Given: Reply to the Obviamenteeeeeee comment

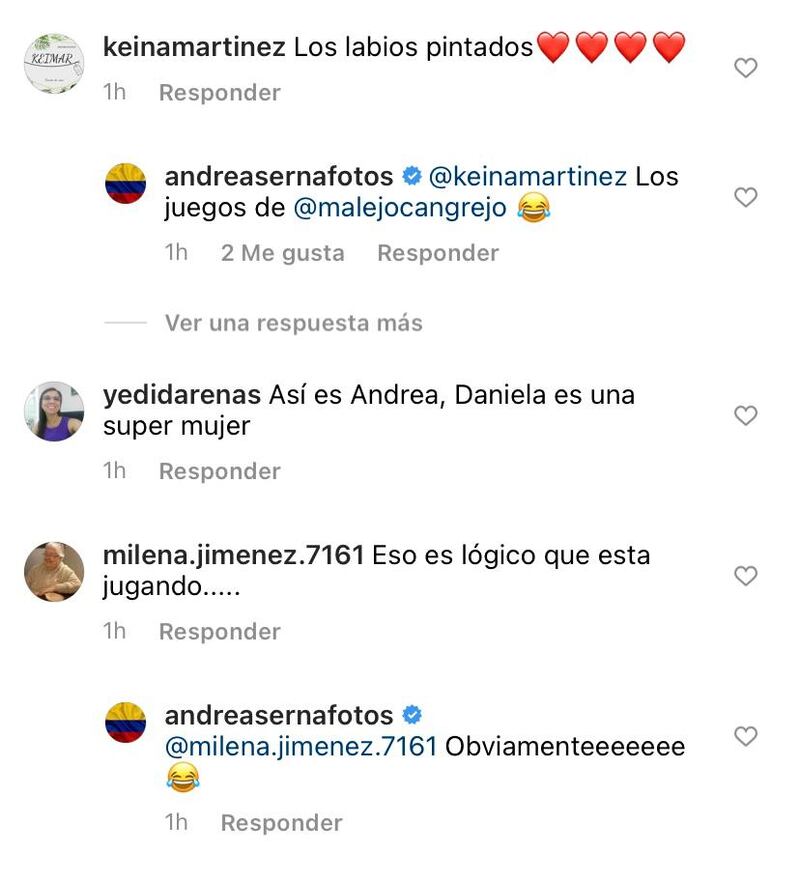Looking at the screenshot, I should (281, 823).
